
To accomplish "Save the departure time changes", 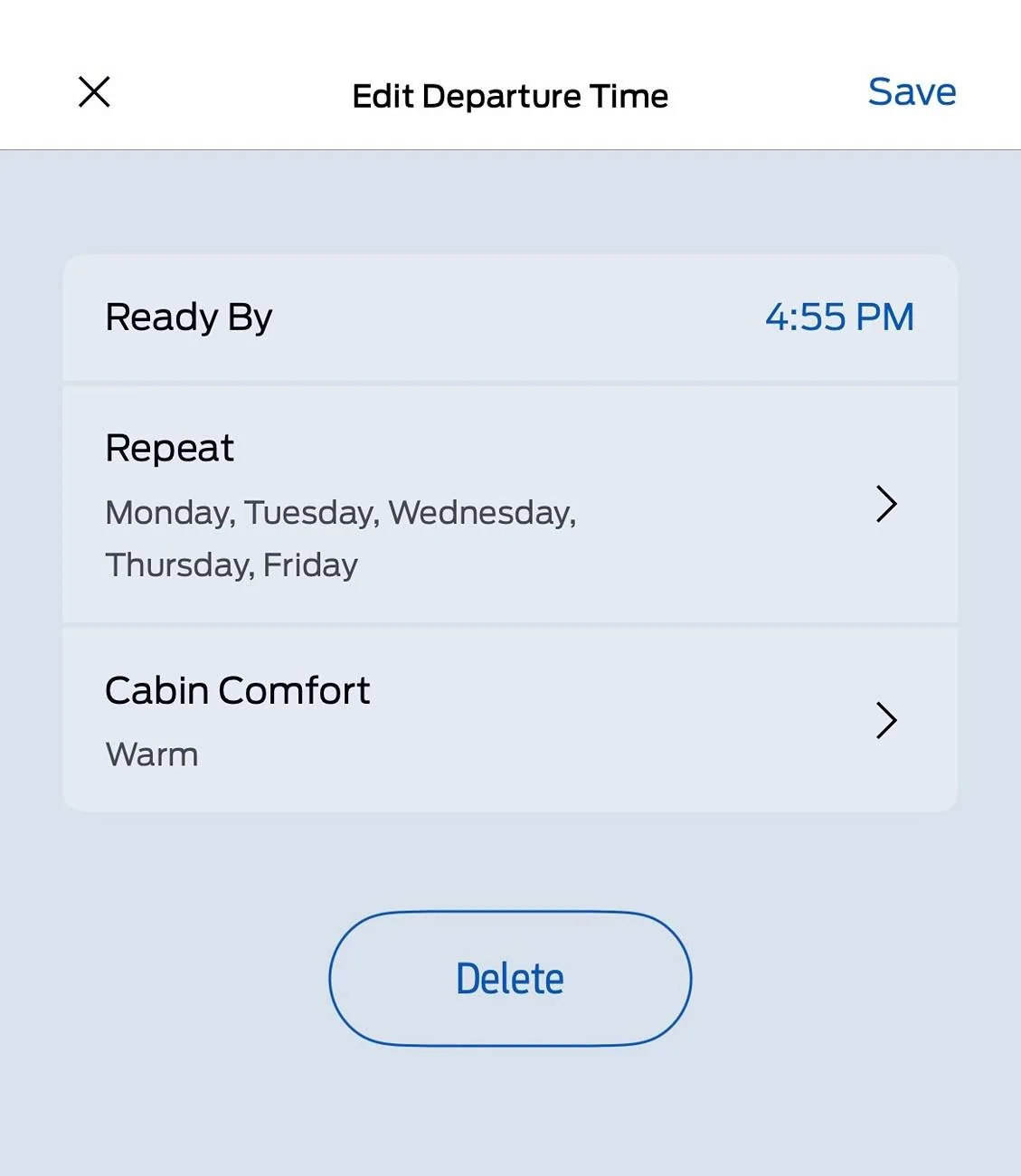I will coord(911,92).
